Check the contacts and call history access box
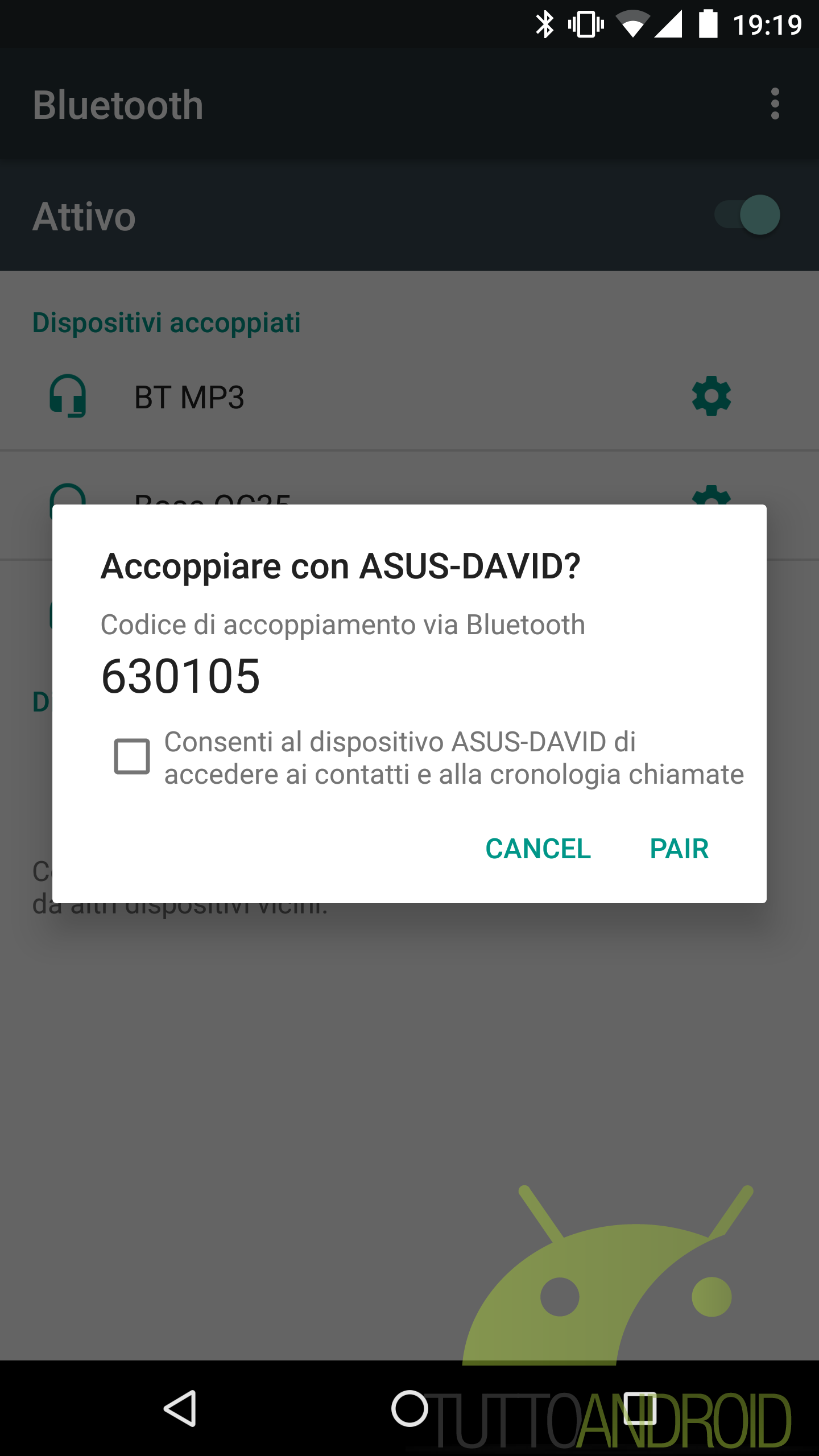819x1456 pixels. point(132,756)
